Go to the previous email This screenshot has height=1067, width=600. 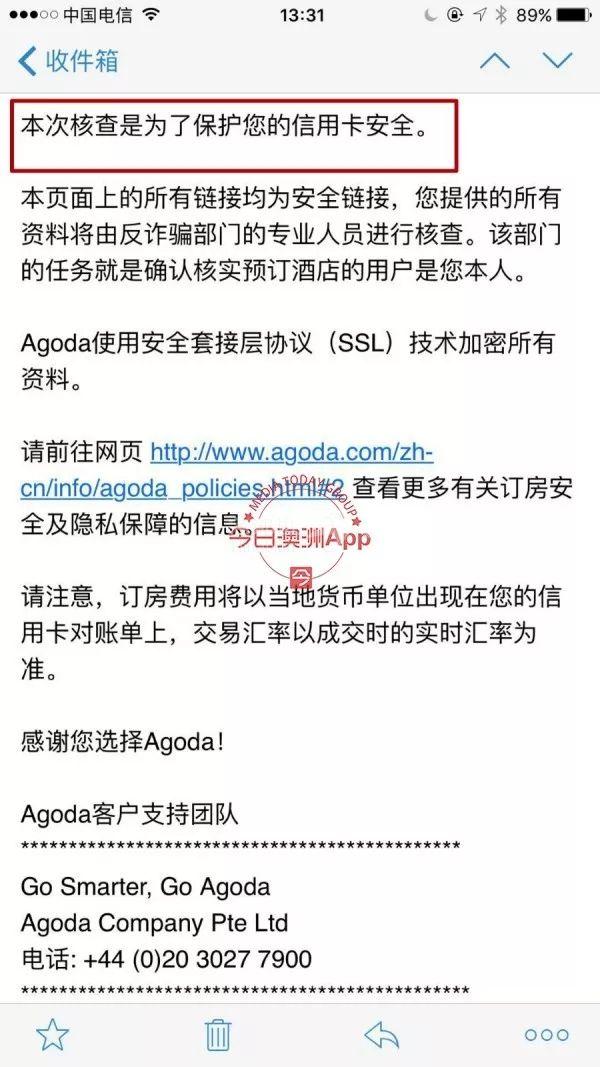494,61
